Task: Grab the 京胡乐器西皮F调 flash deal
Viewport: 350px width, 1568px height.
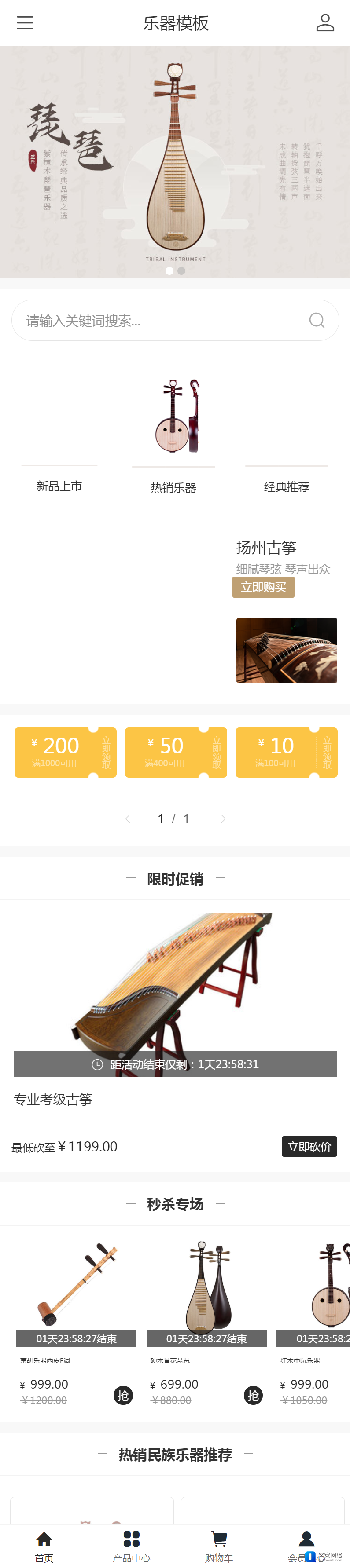Action: coord(123,1395)
